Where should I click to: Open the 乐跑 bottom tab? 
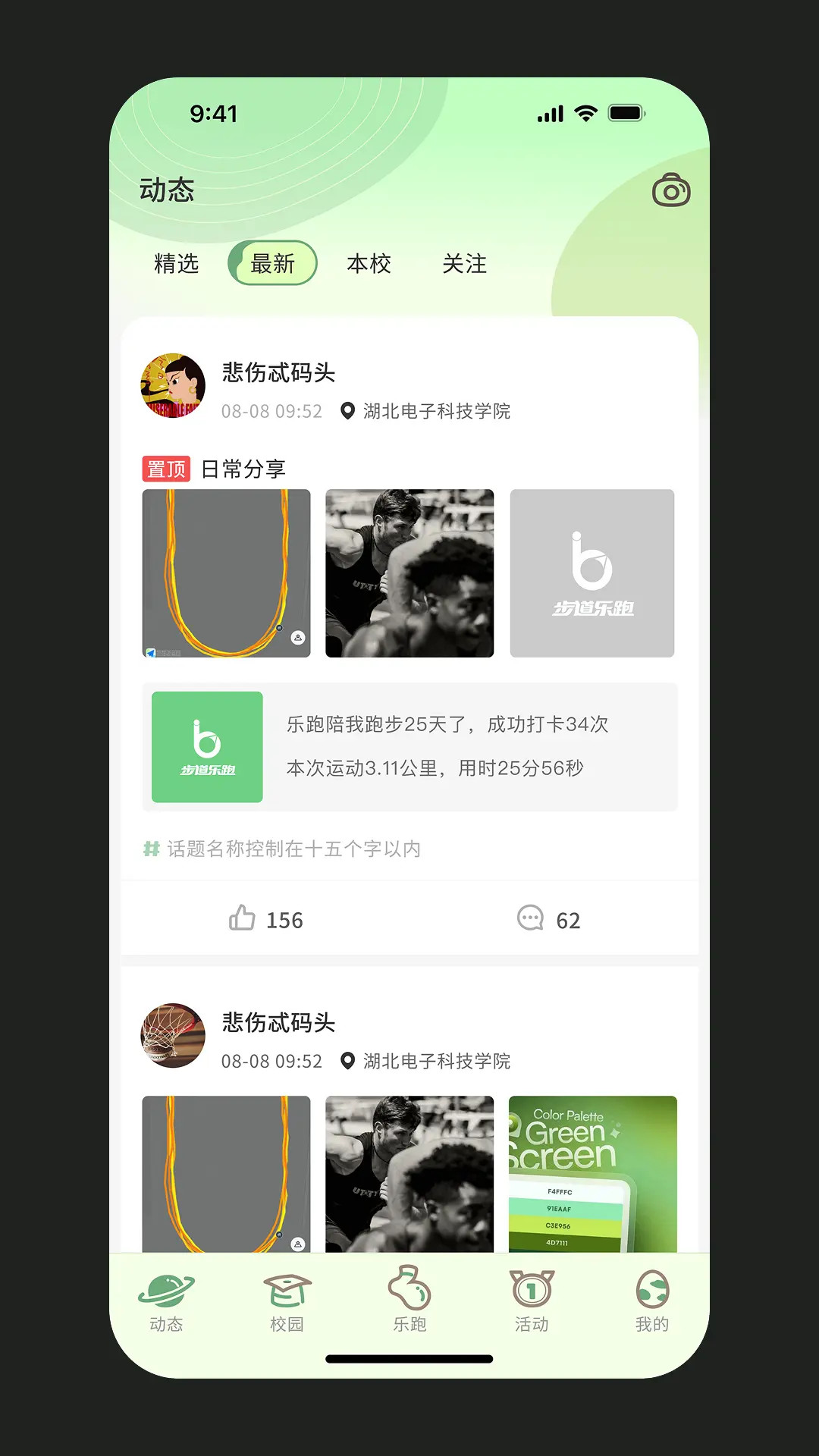(x=409, y=1301)
